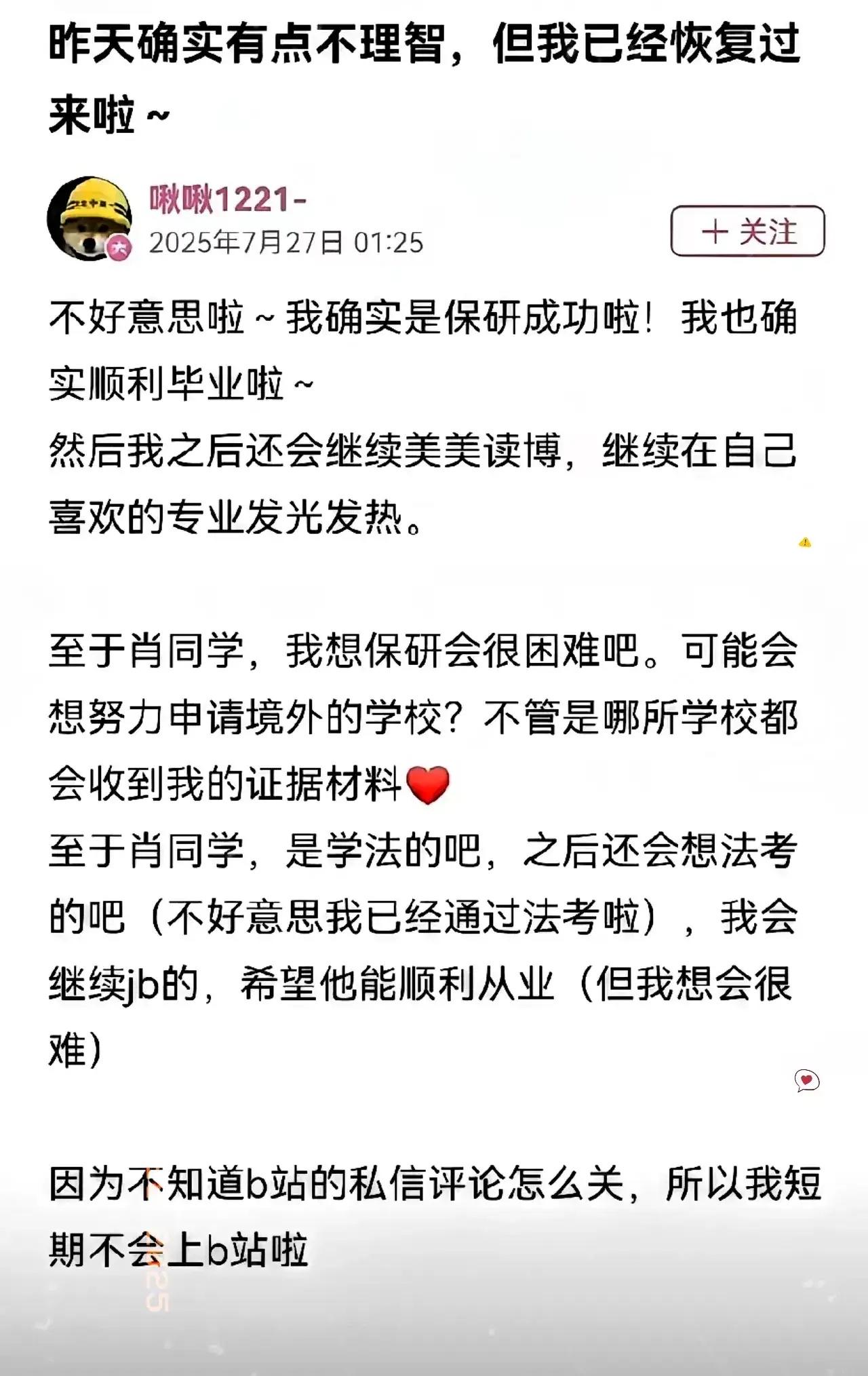Open the author's dog avatar profile
The image size is (868, 1376).
(89, 219)
